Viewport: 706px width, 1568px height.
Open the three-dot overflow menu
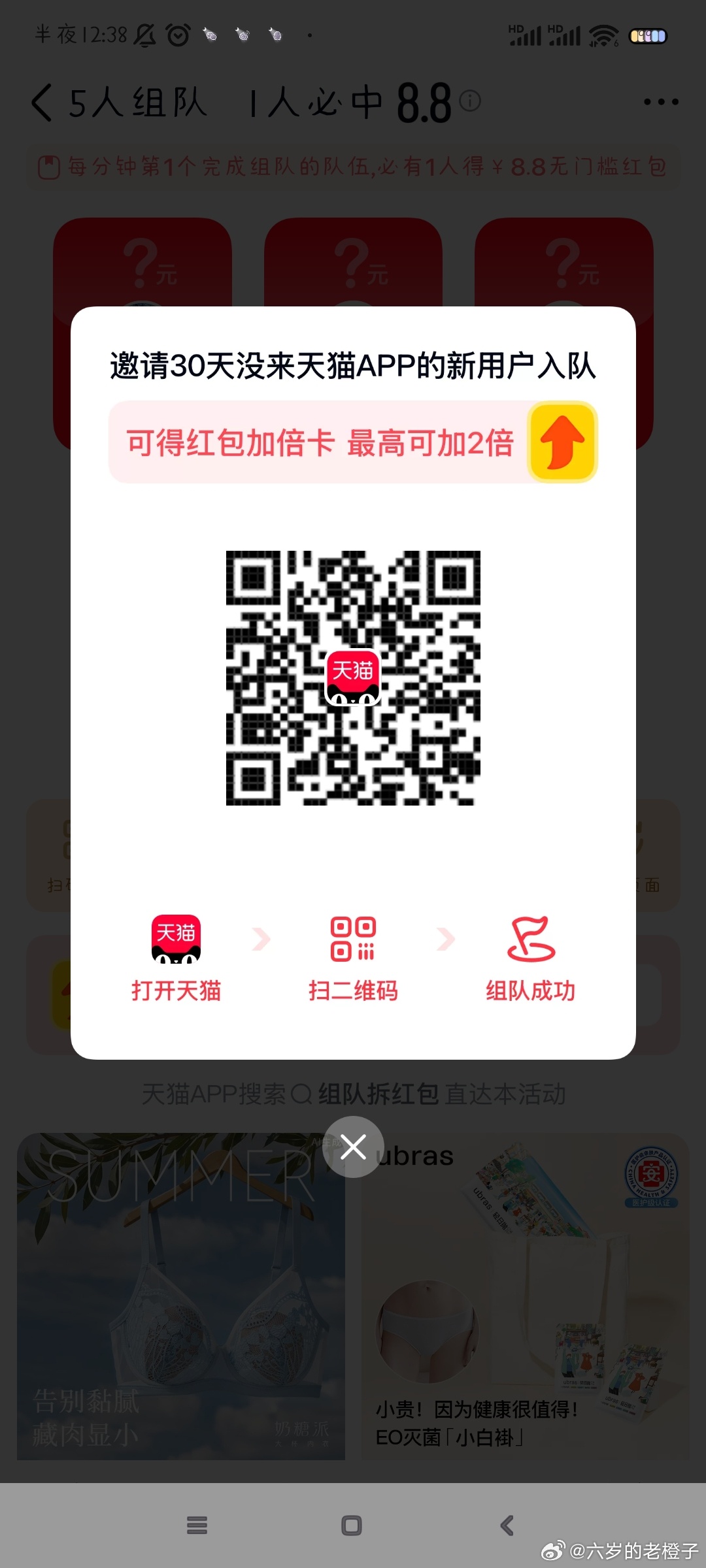pyautogui.click(x=660, y=102)
